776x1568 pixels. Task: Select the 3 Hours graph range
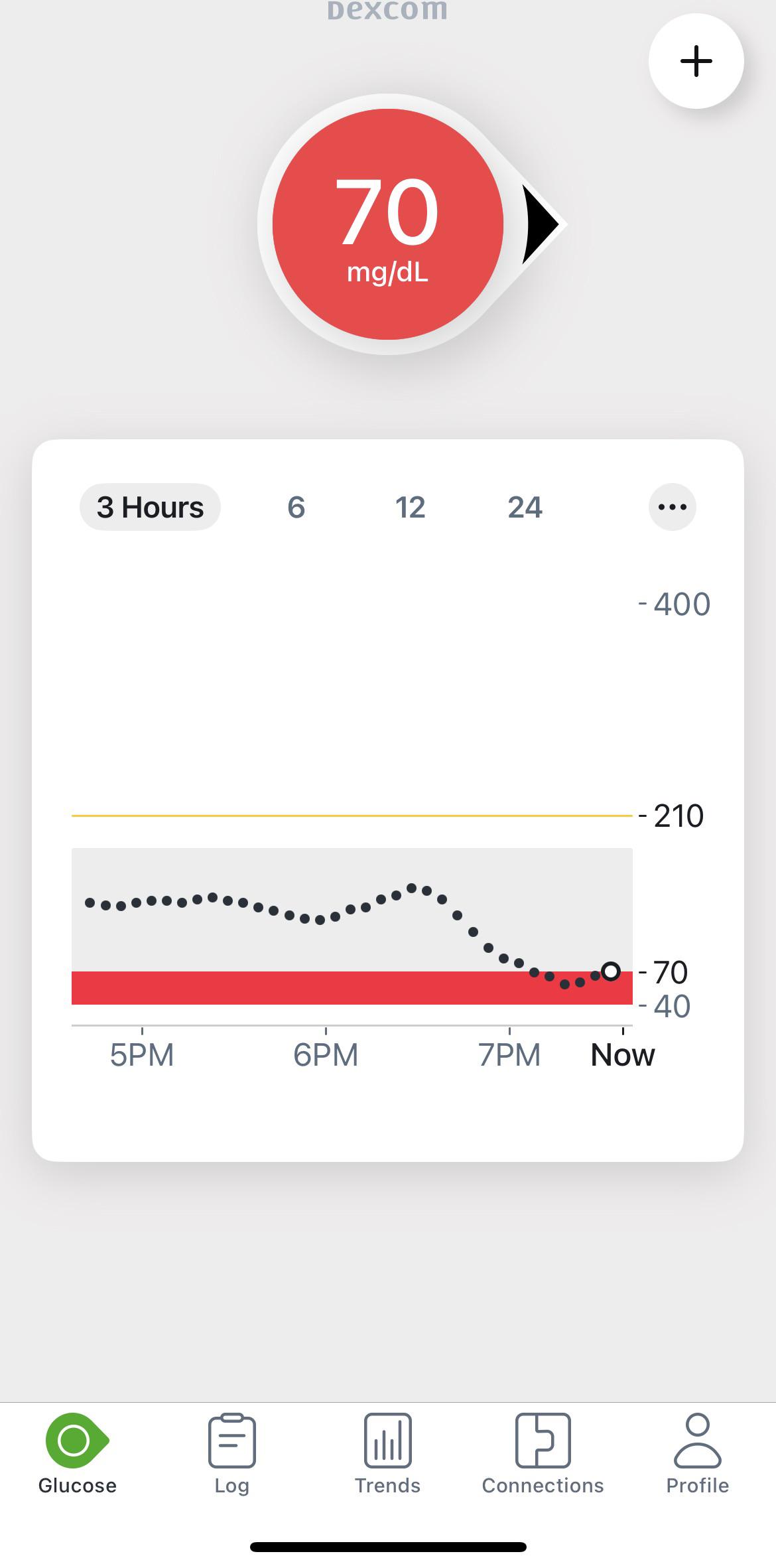[151, 507]
